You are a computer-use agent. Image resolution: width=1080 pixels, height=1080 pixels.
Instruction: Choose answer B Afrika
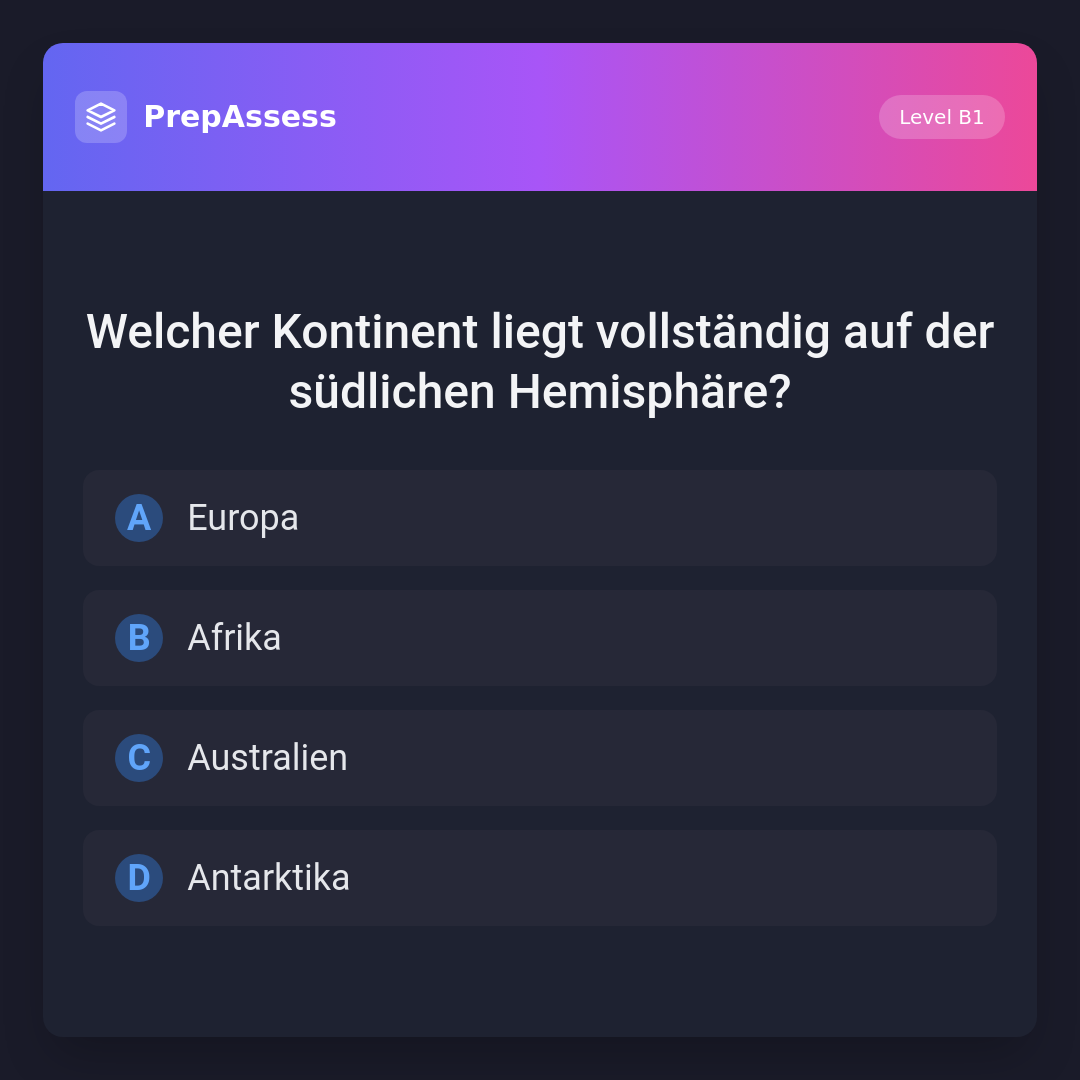tap(540, 638)
